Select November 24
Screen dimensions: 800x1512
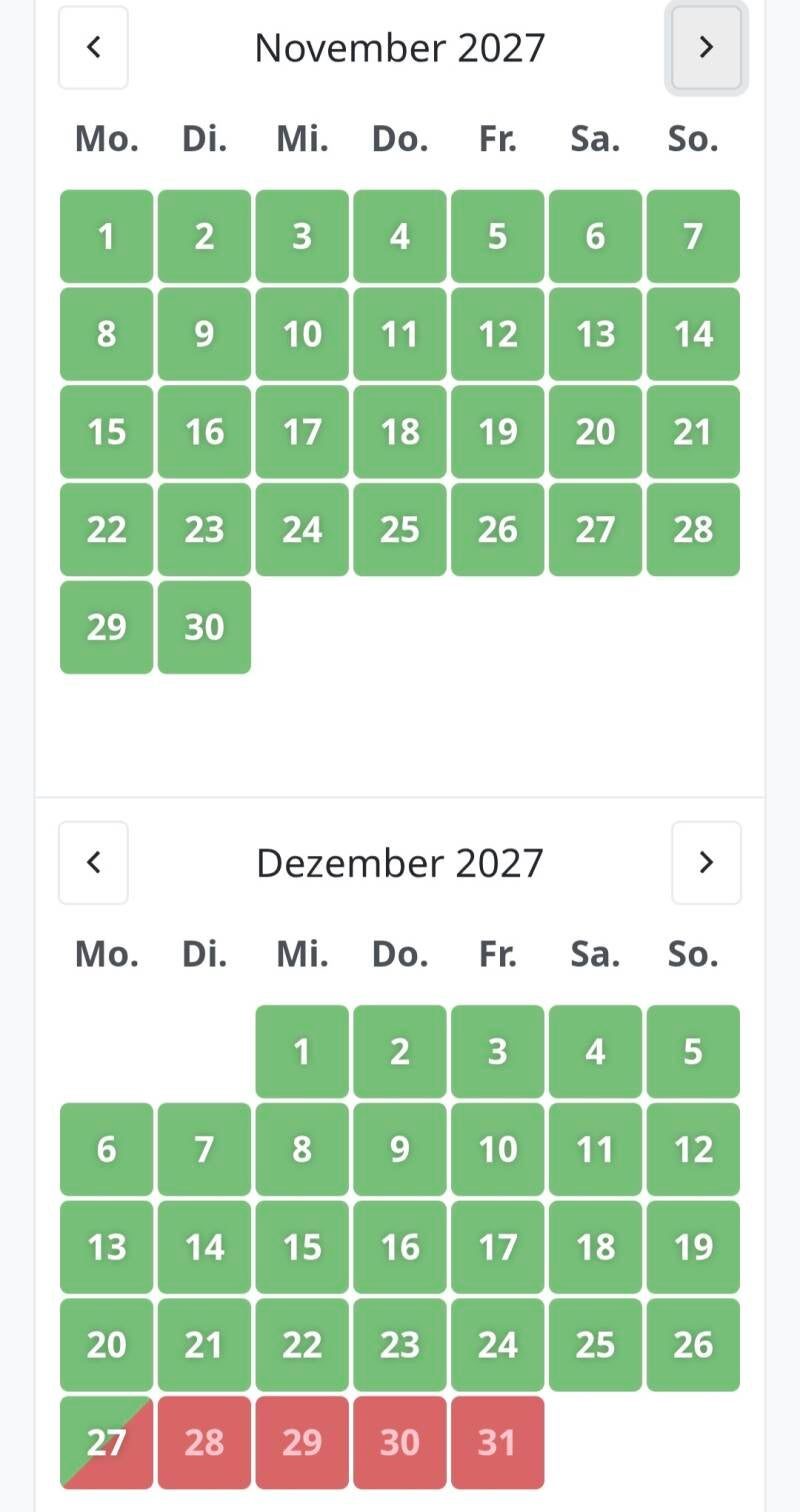(x=302, y=530)
